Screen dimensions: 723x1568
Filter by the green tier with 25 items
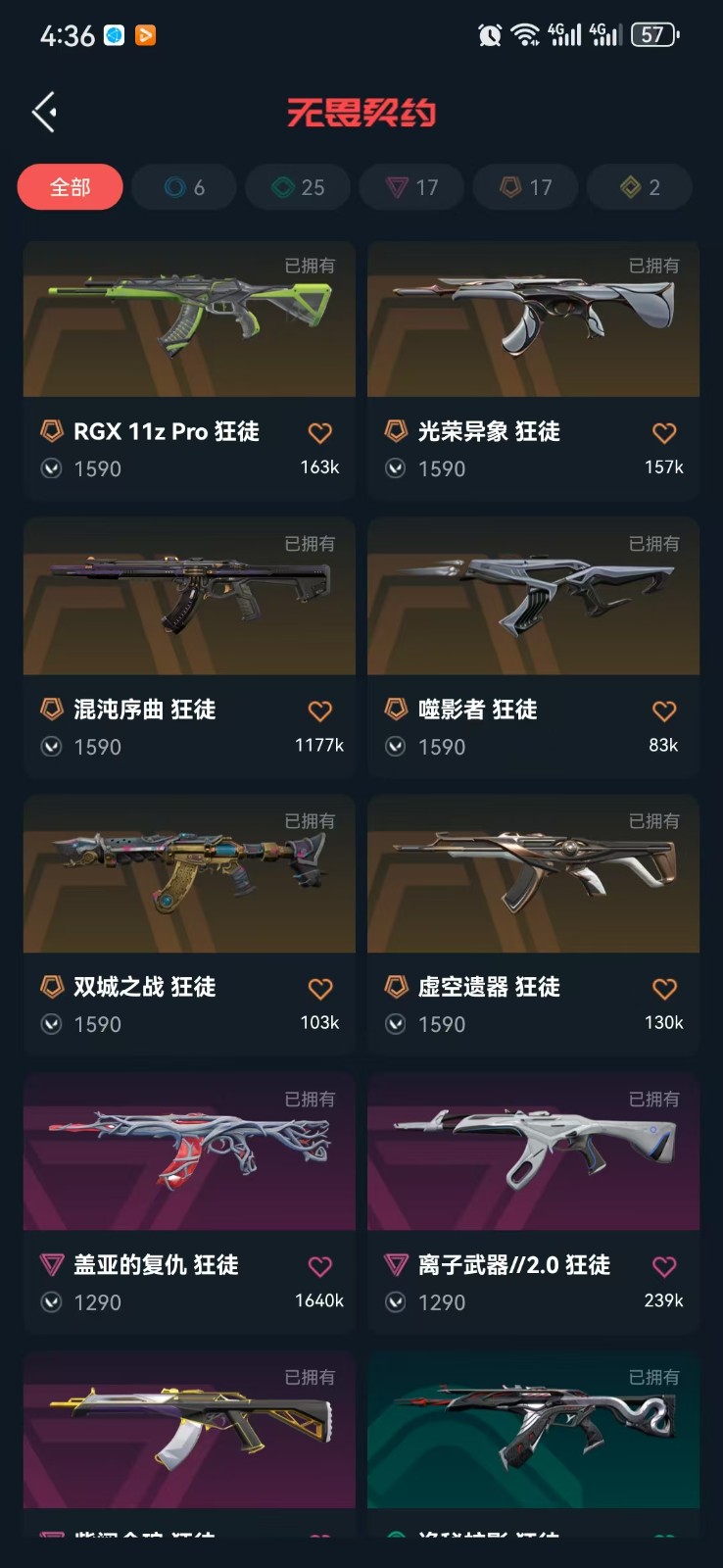298,187
